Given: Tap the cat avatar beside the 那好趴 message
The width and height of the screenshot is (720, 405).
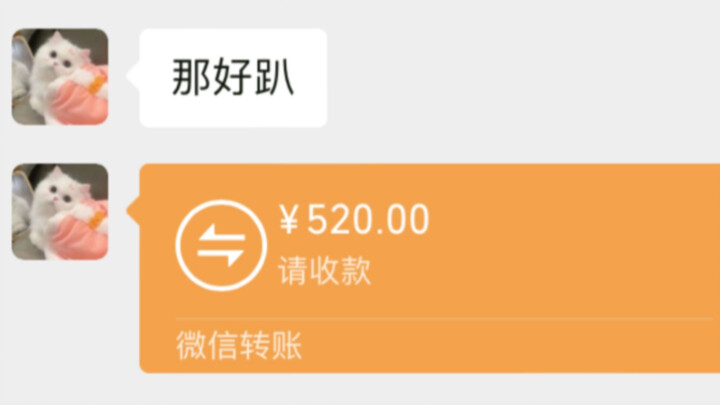Looking at the screenshot, I should [x=60, y=77].
